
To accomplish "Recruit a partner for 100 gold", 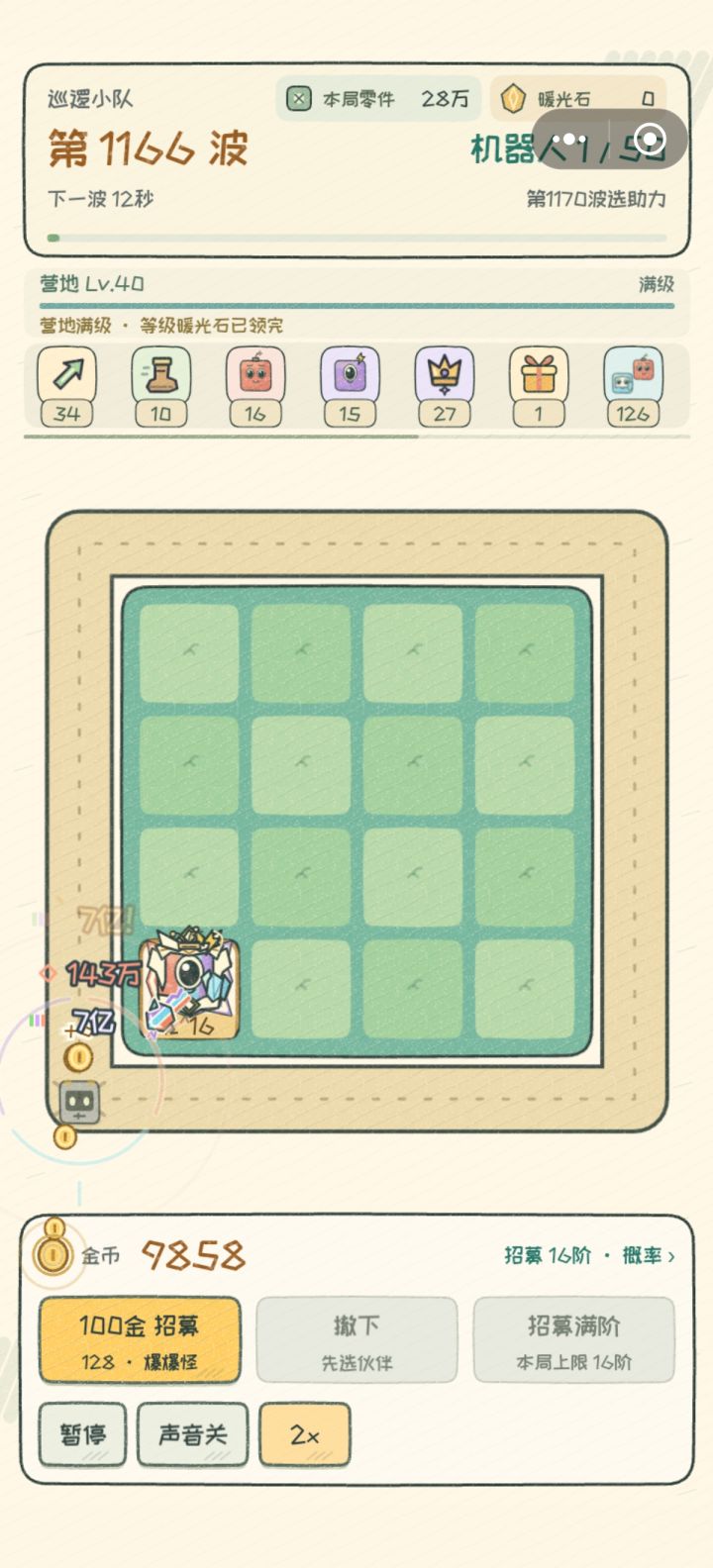I will pos(140,1339).
